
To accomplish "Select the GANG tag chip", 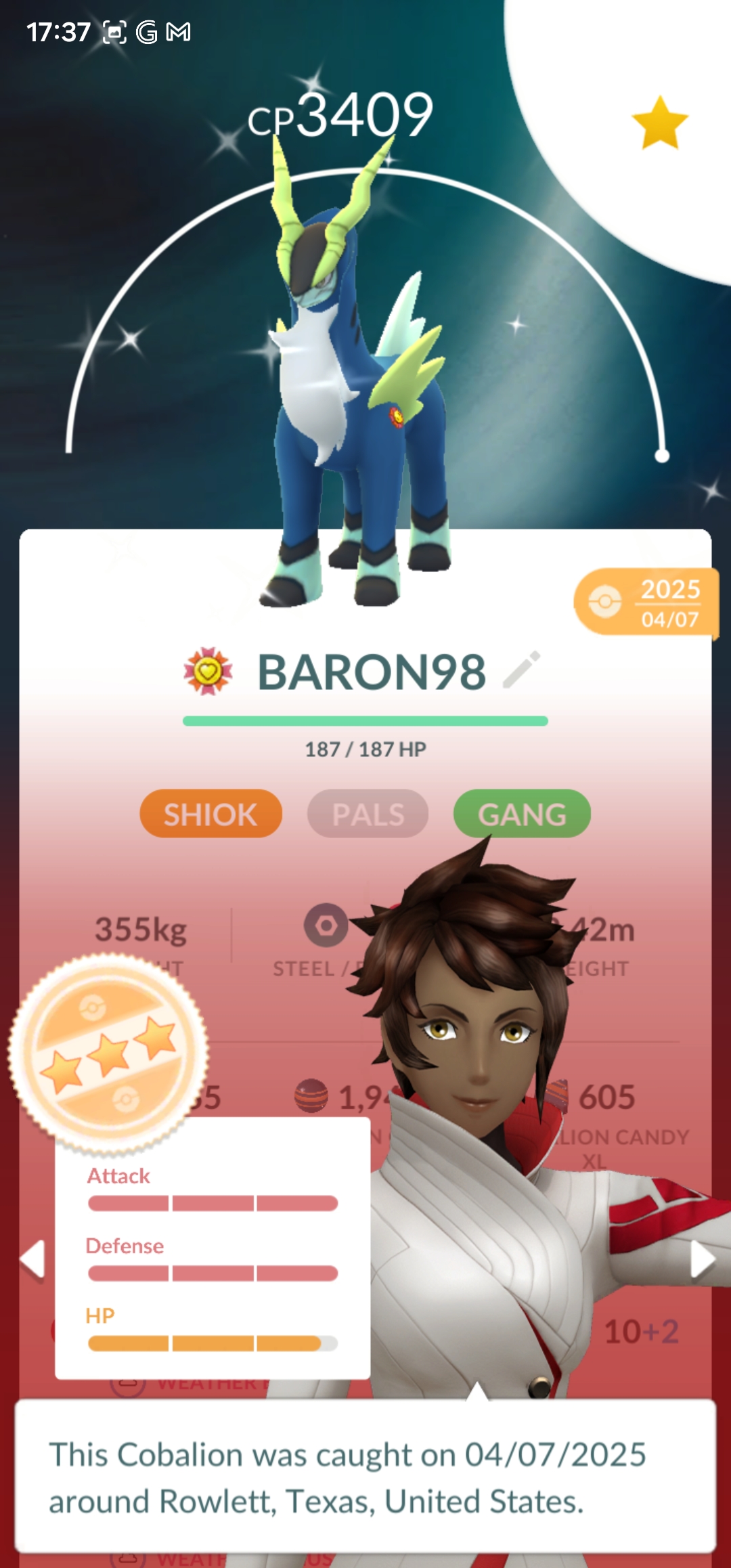I will (x=522, y=814).
